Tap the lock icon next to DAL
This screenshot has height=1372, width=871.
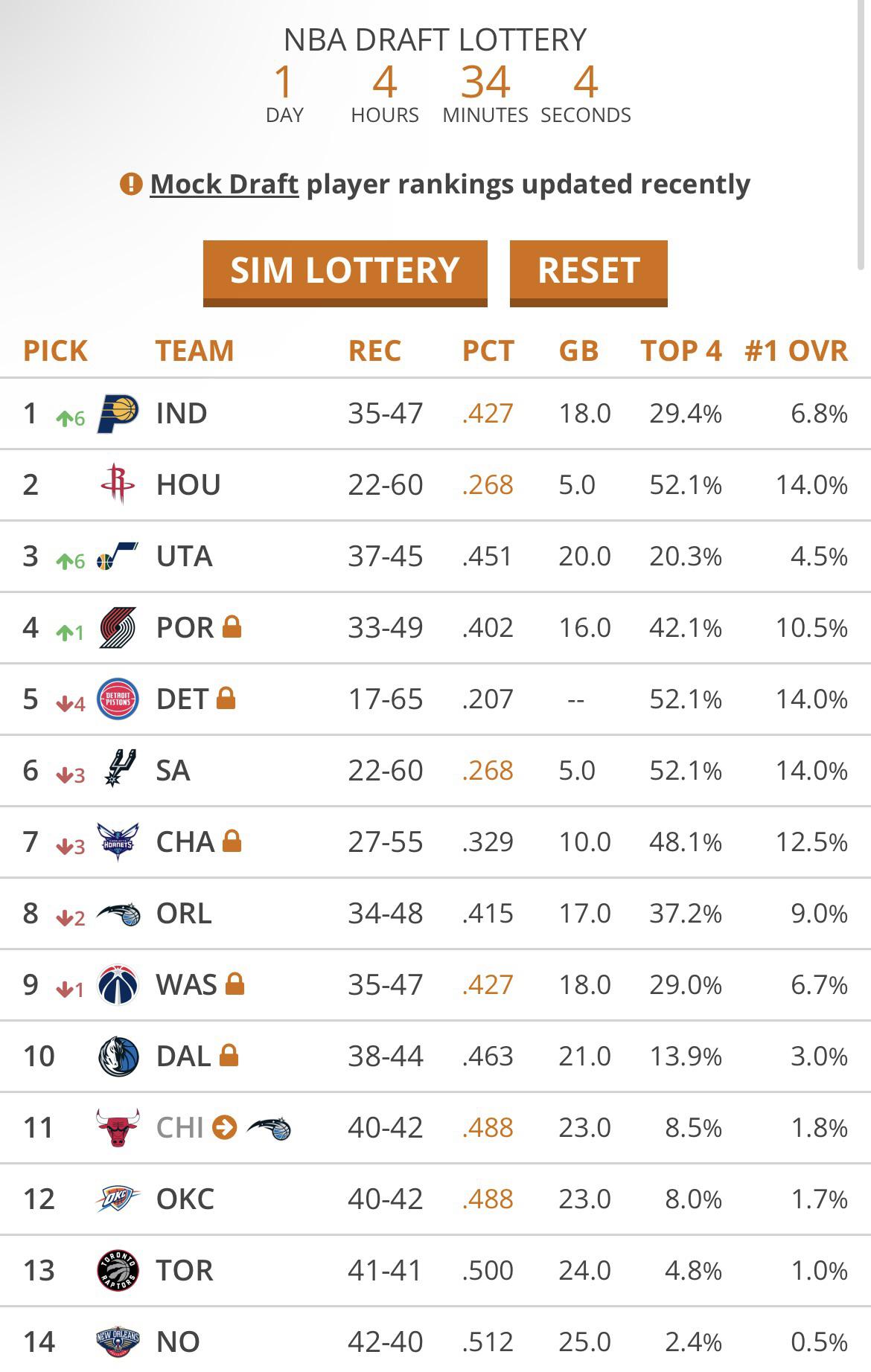(229, 1056)
